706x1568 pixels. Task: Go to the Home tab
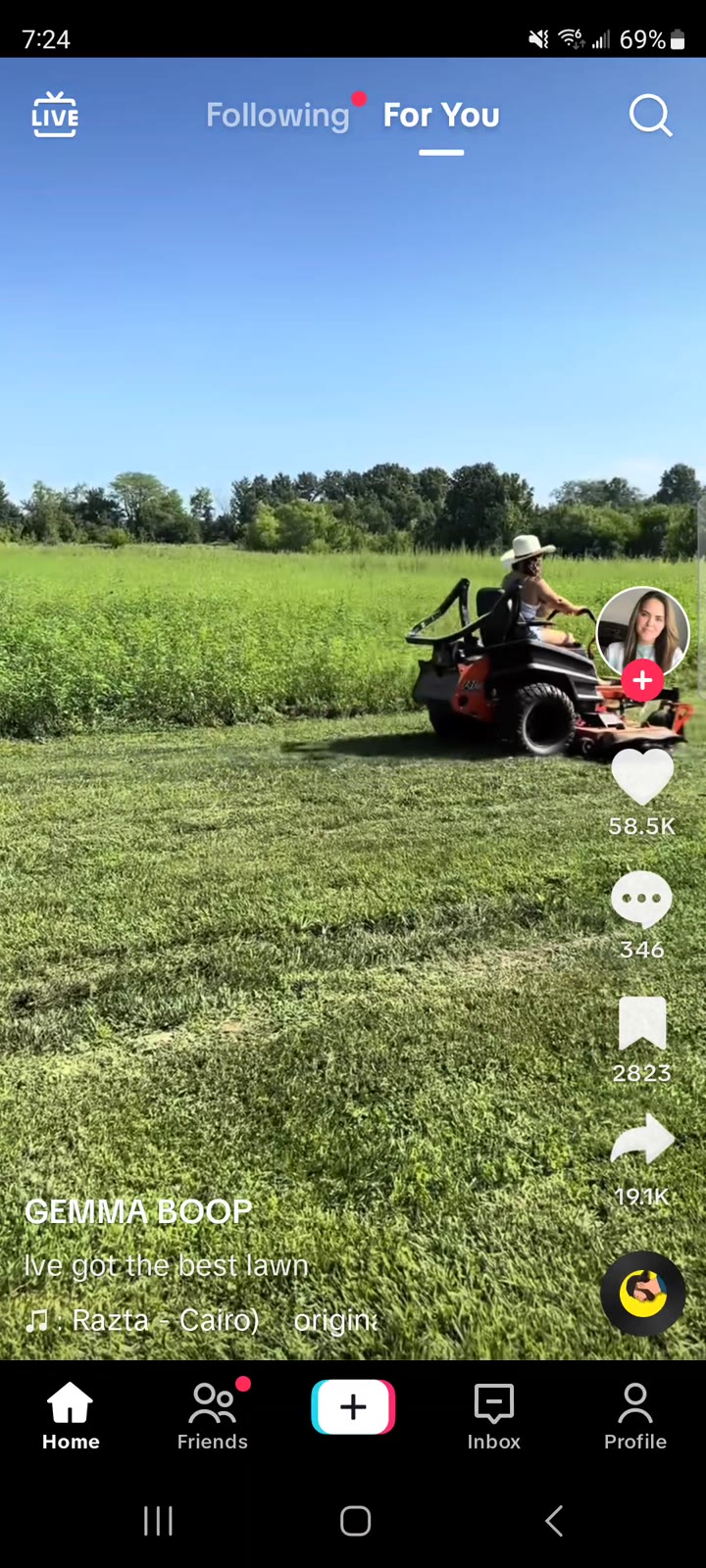coord(71,1415)
